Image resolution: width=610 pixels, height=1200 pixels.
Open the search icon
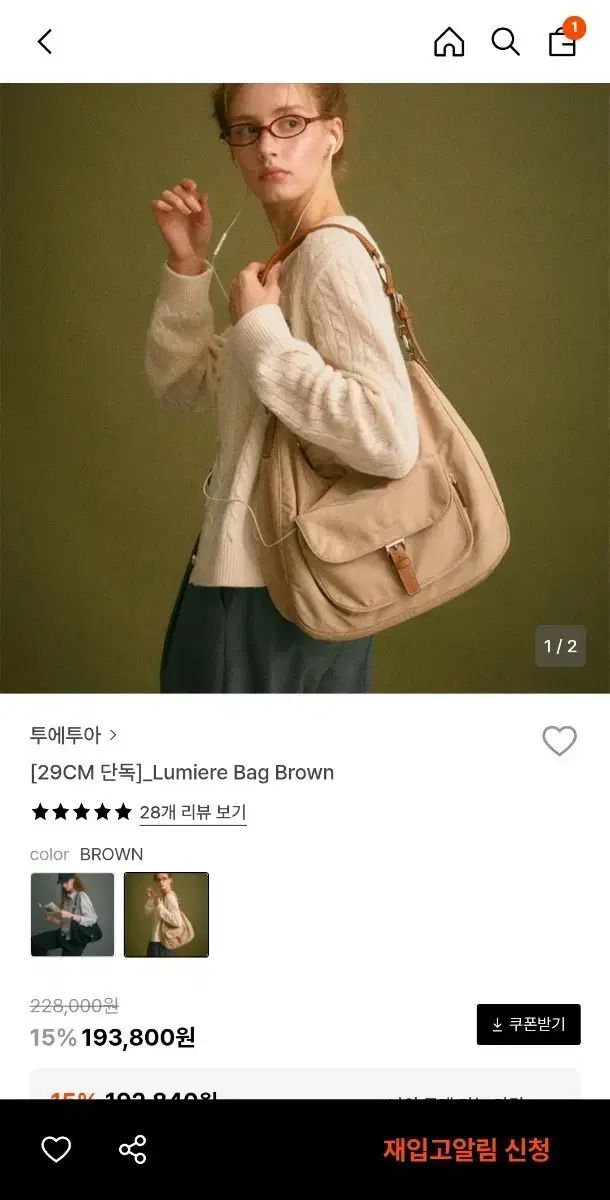505,42
